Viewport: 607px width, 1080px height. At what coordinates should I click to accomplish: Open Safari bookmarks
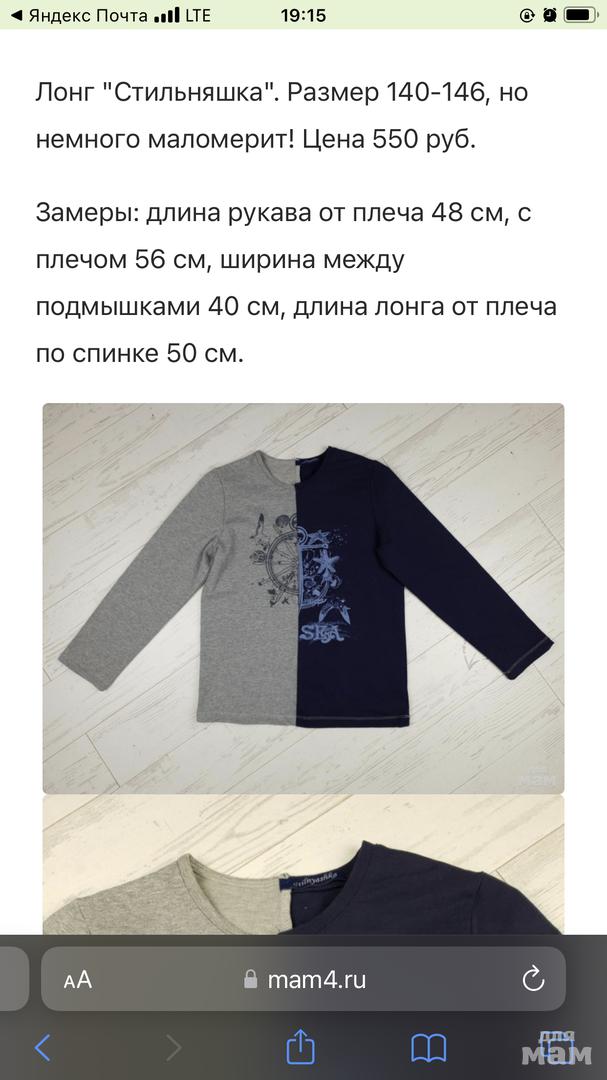tap(429, 1047)
